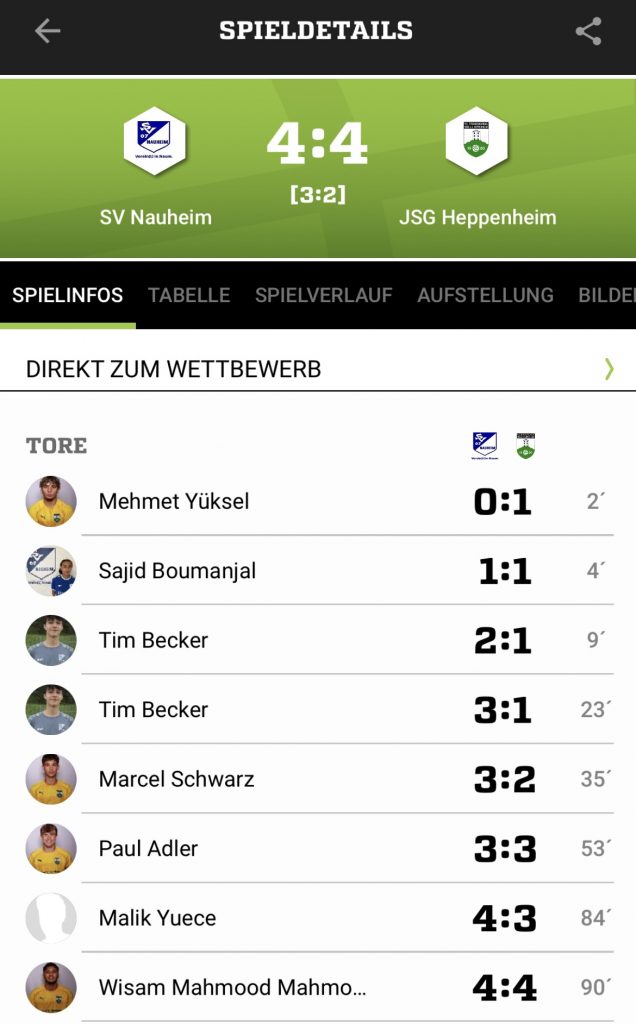View Wisam Mahmood's player profile
Viewport: 636px width, 1024px height.
(x=232, y=988)
